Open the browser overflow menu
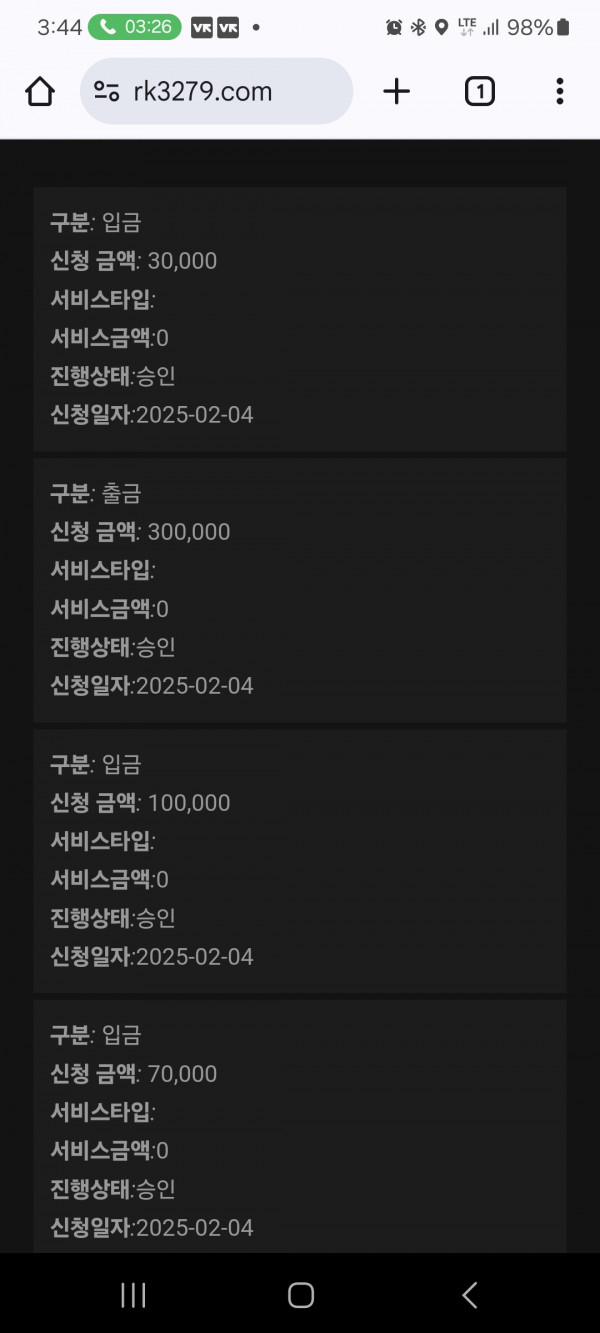The width and height of the screenshot is (600, 1333). (x=560, y=92)
